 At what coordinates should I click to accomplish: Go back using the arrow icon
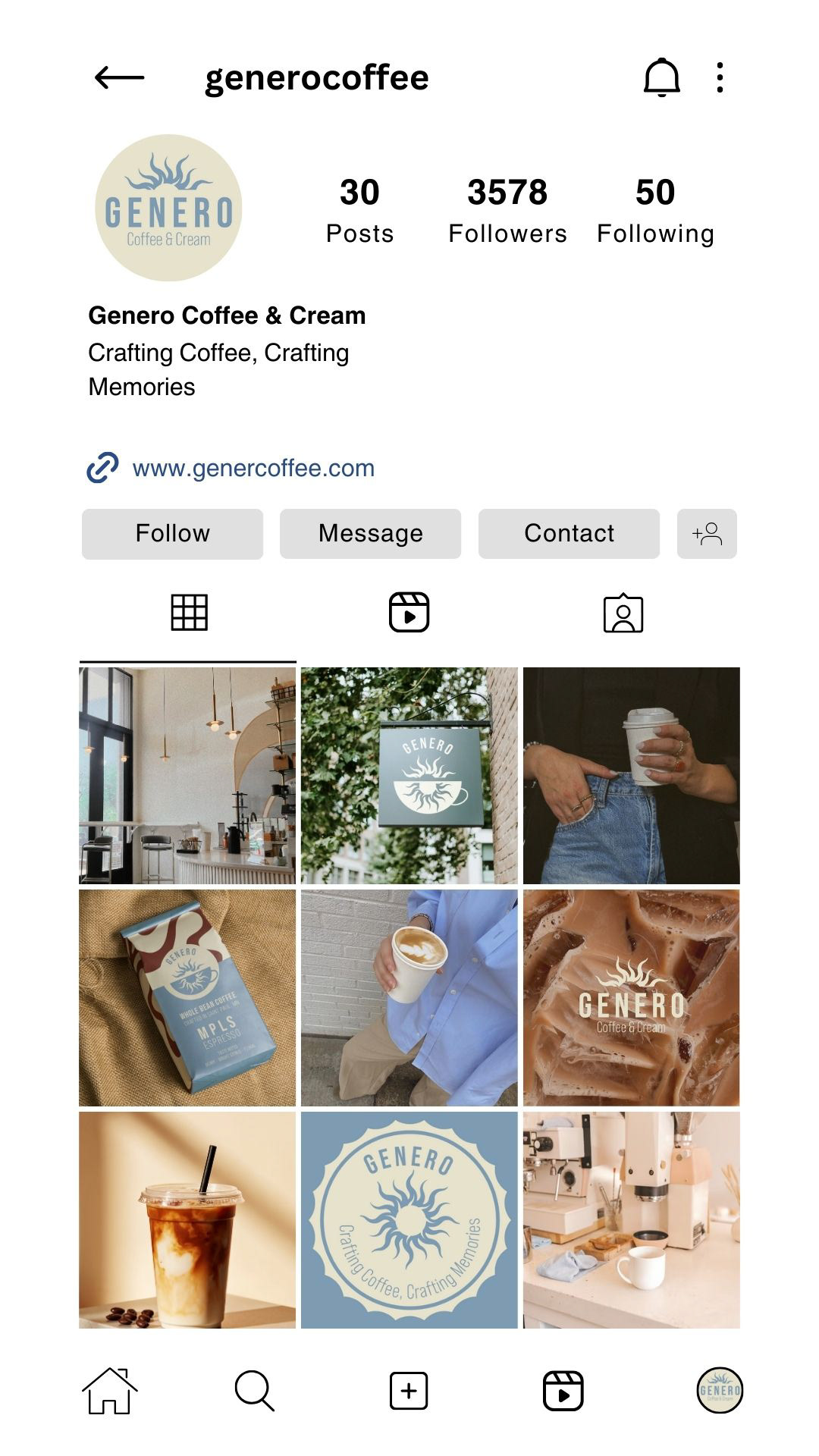click(119, 77)
